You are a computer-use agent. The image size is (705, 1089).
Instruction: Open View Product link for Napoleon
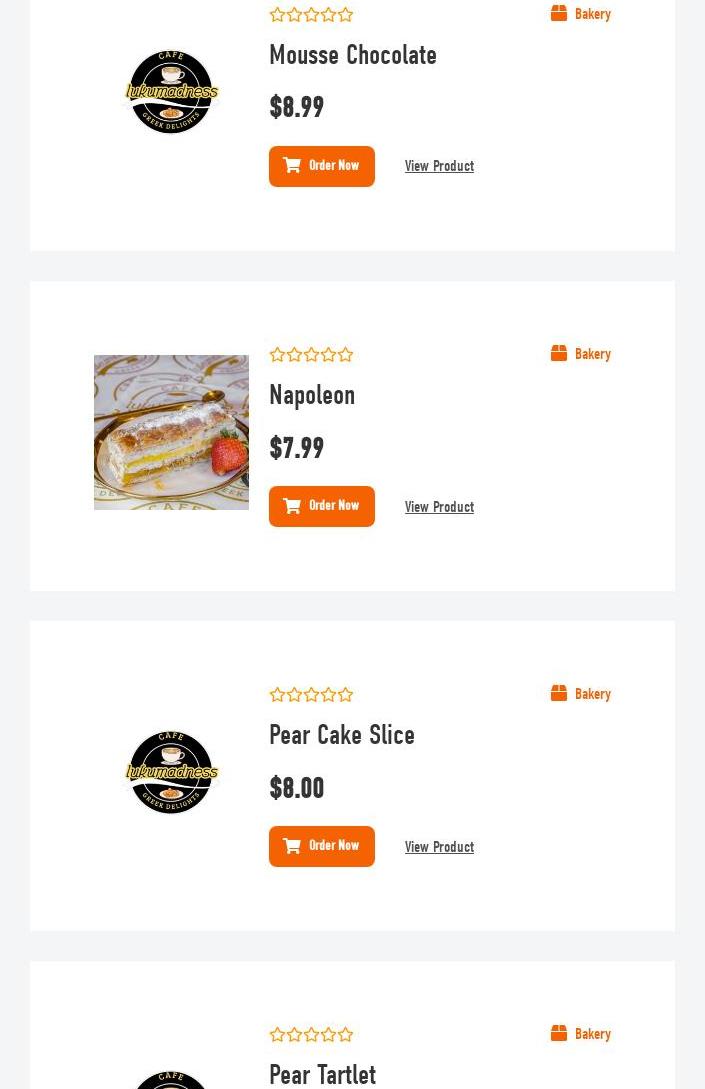coord(439,507)
